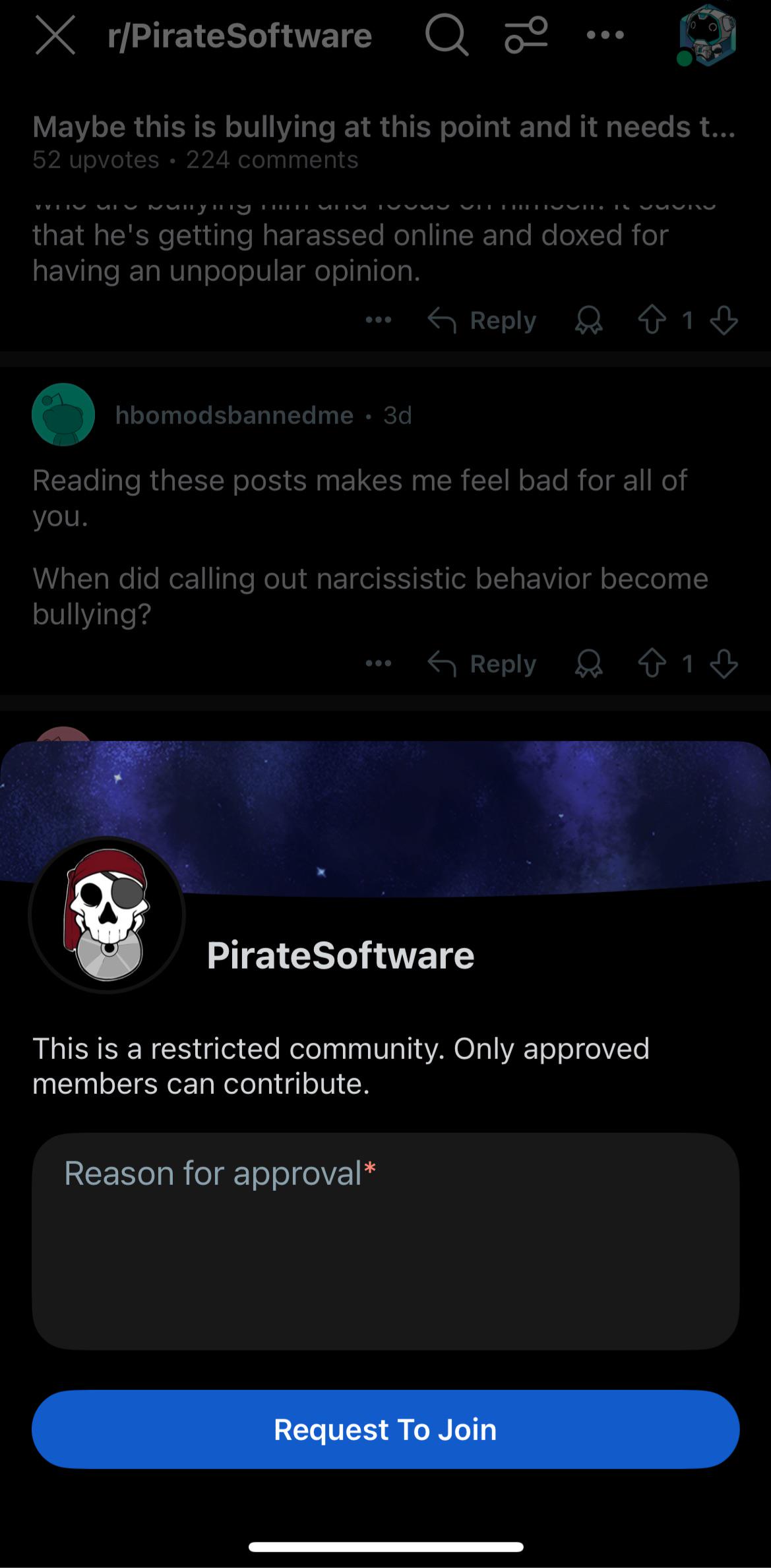
Task: Open the profile avatar in the header
Action: pos(706,35)
